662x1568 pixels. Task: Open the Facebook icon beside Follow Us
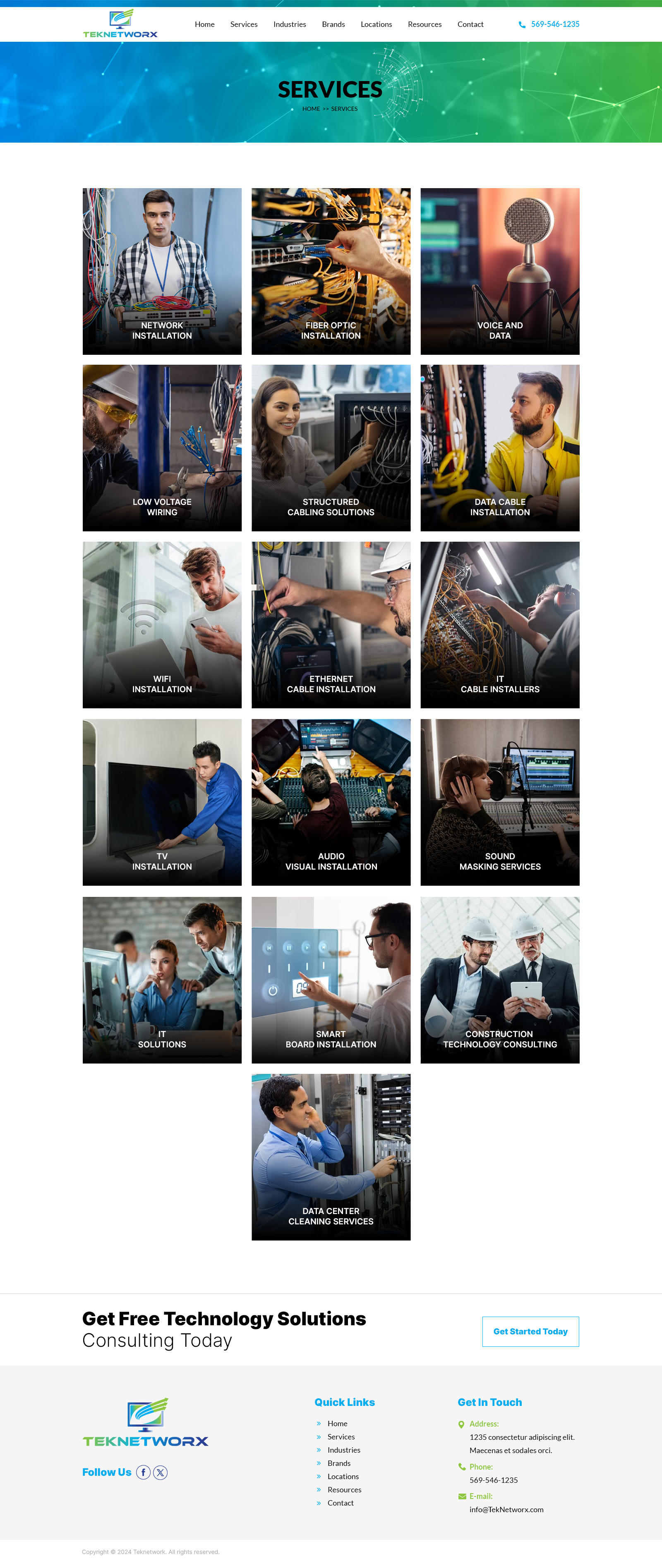click(x=143, y=1472)
